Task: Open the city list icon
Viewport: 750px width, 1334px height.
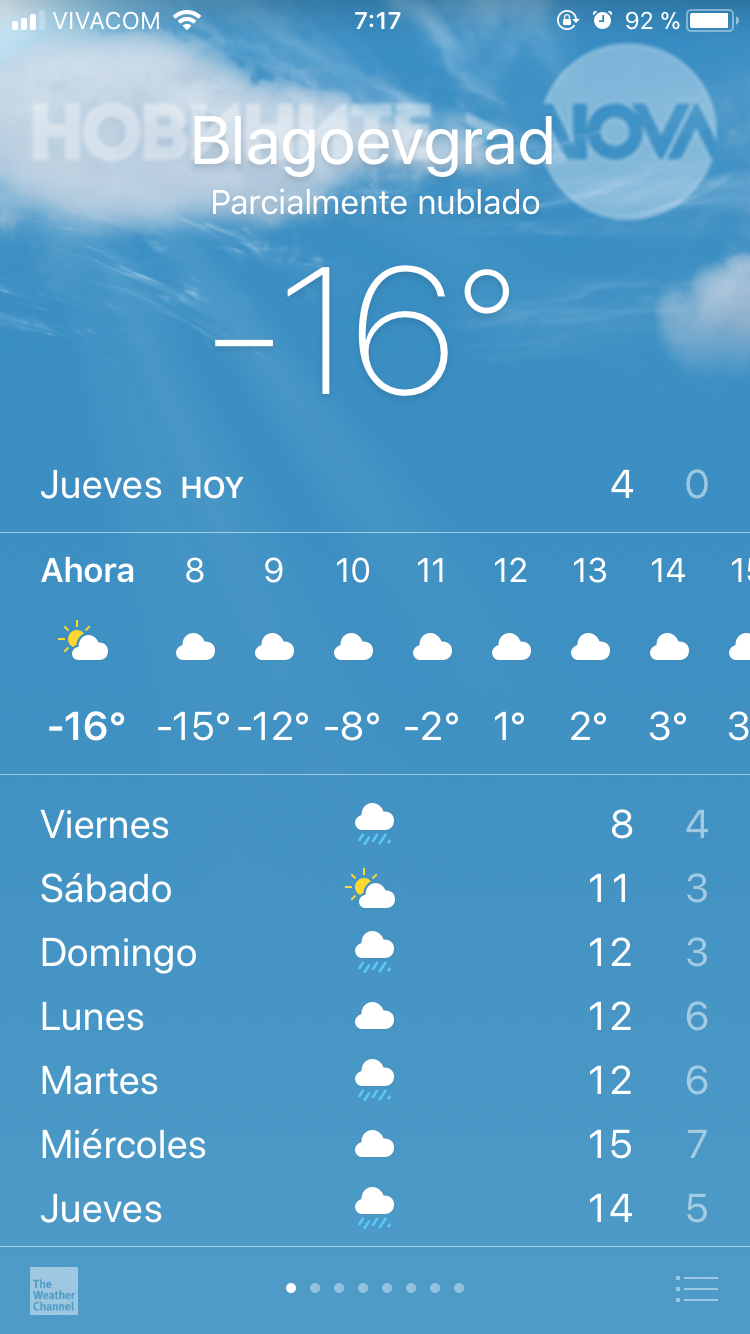Action: (x=697, y=1289)
